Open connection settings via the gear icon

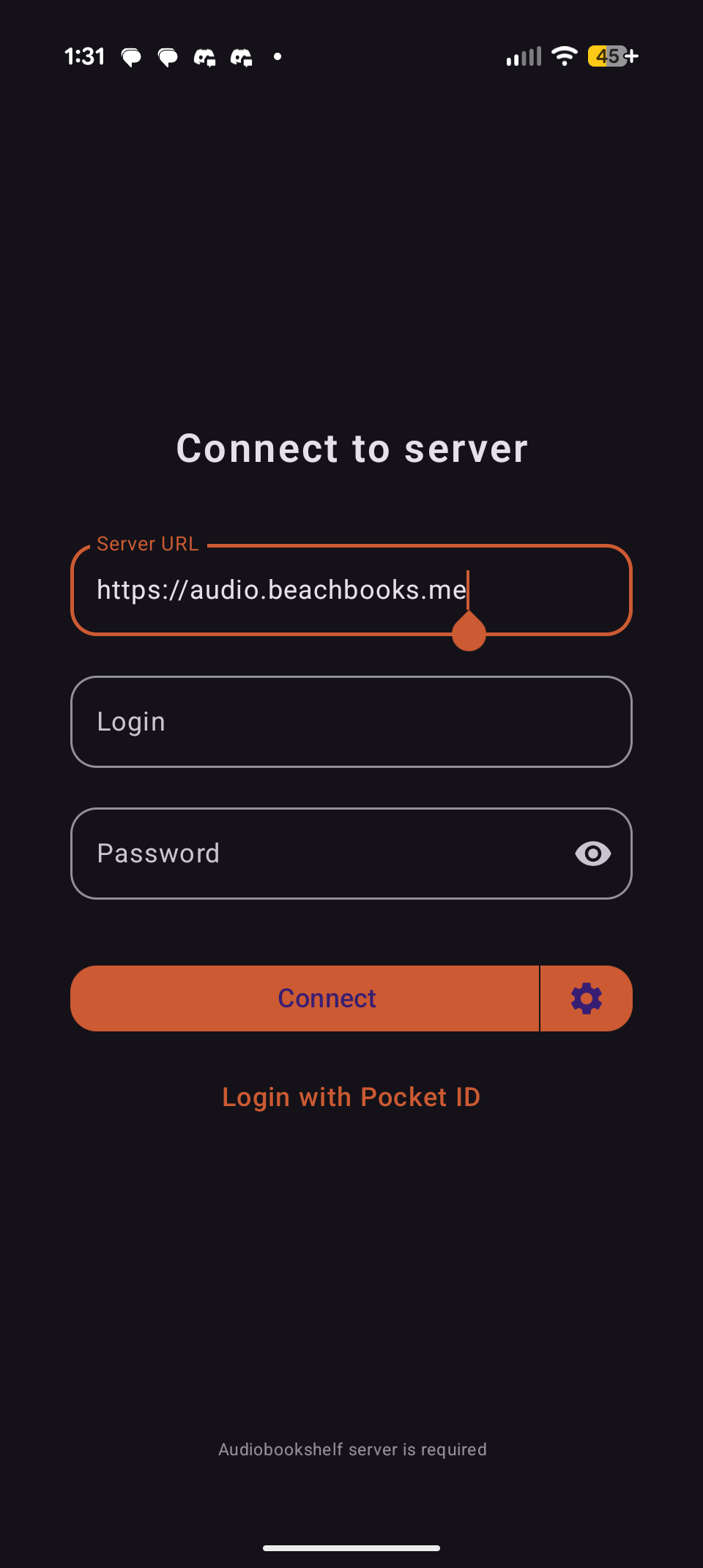pos(586,998)
